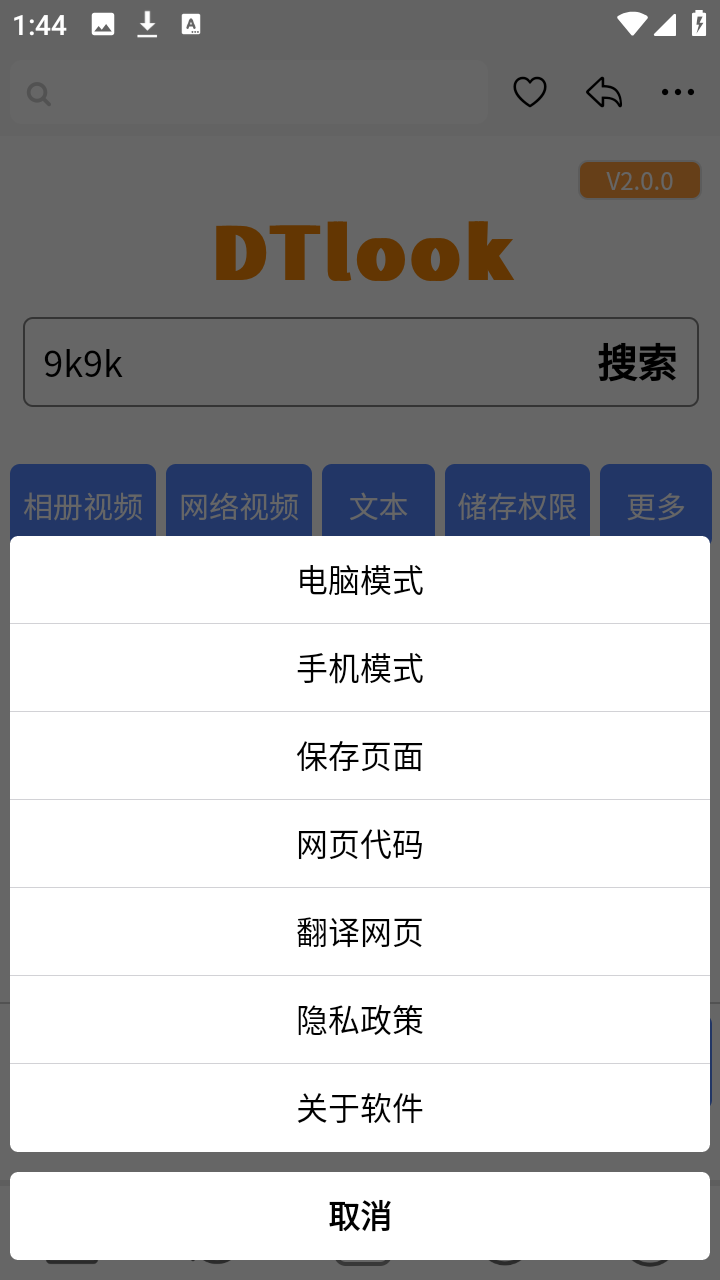Open the 隐私政策 privacy policy entry
This screenshot has width=720, height=1280.
tap(360, 1020)
